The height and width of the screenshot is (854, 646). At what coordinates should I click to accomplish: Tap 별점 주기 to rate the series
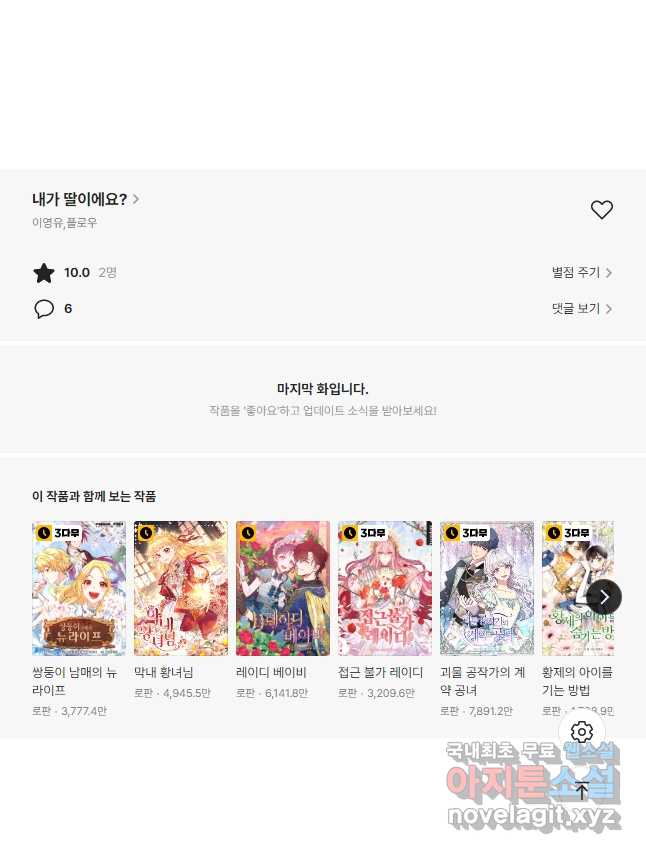click(581, 272)
